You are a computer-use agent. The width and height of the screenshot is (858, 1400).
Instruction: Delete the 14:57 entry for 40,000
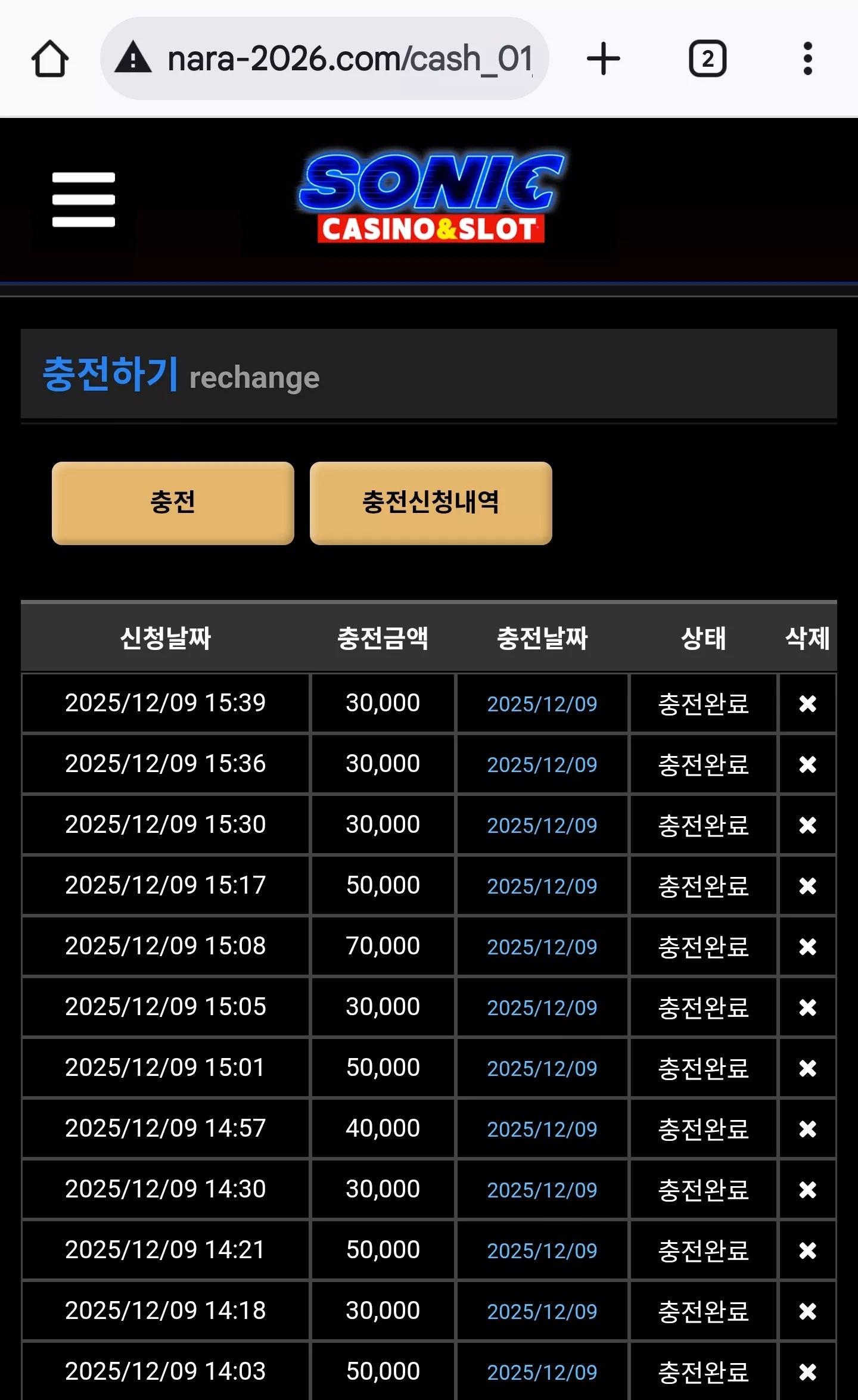point(807,1129)
